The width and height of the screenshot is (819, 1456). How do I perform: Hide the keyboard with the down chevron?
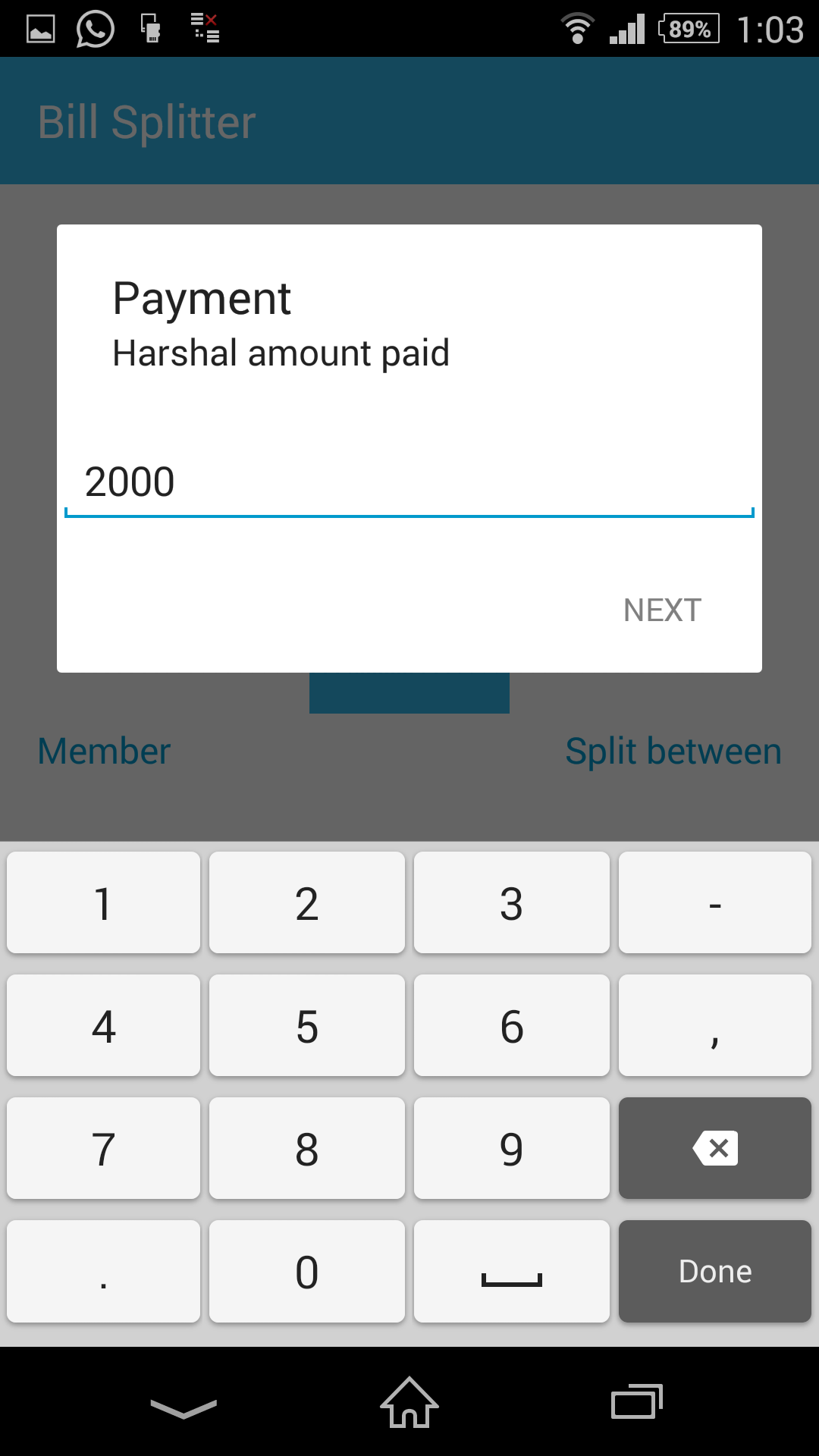[184, 1408]
